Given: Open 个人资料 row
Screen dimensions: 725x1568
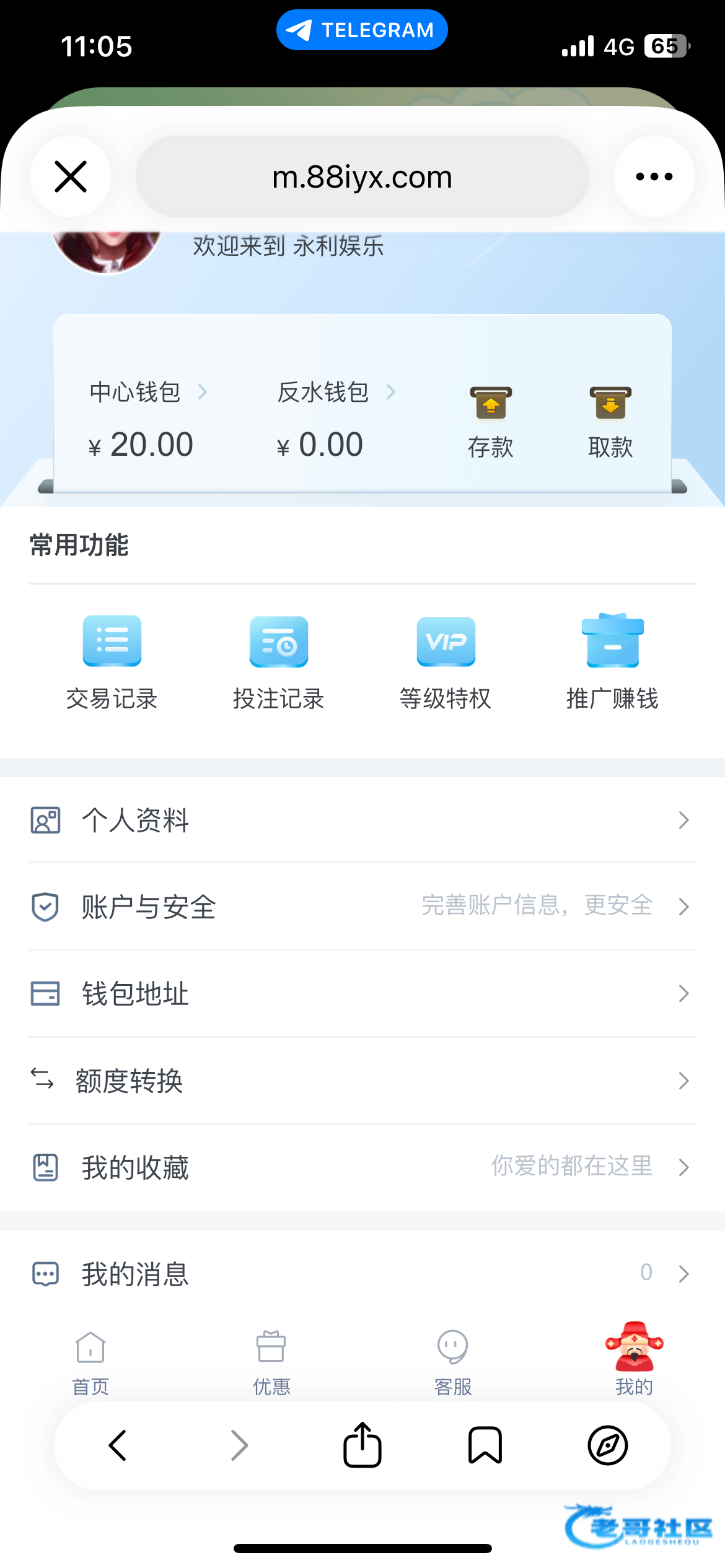Looking at the screenshot, I should (x=362, y=820).
